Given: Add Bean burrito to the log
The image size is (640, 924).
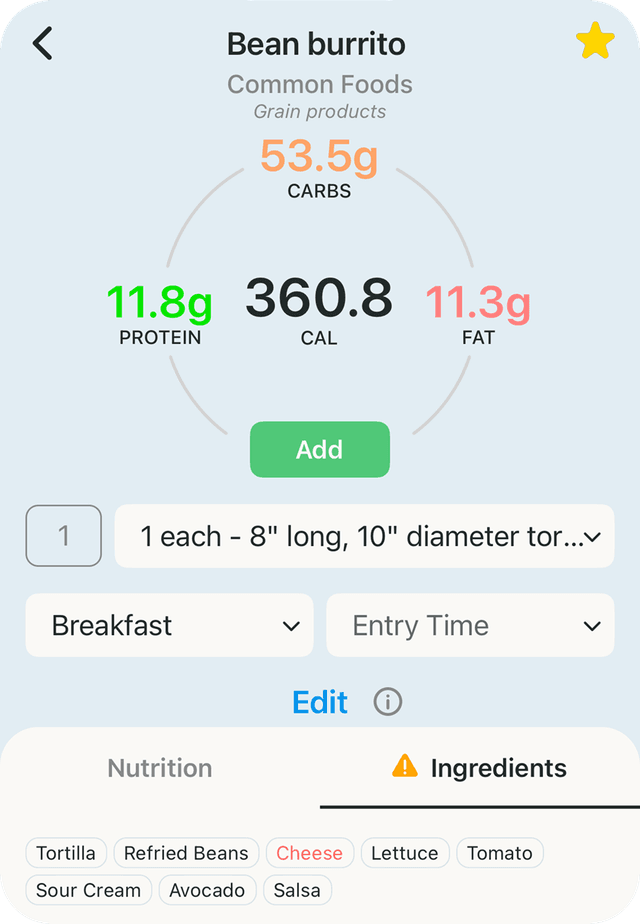Looking at the screenshot, I should click(x=319, y=450).
